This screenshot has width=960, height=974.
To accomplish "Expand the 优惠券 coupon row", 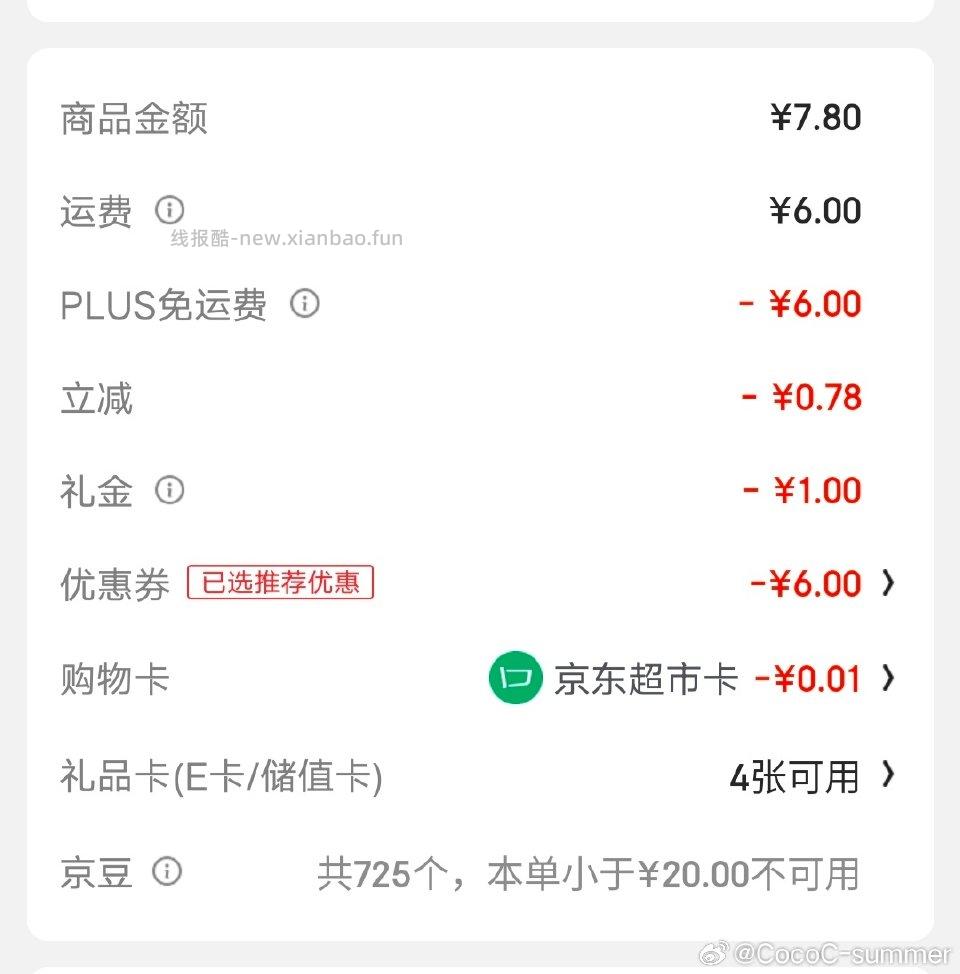I will [x=886, y=583].
